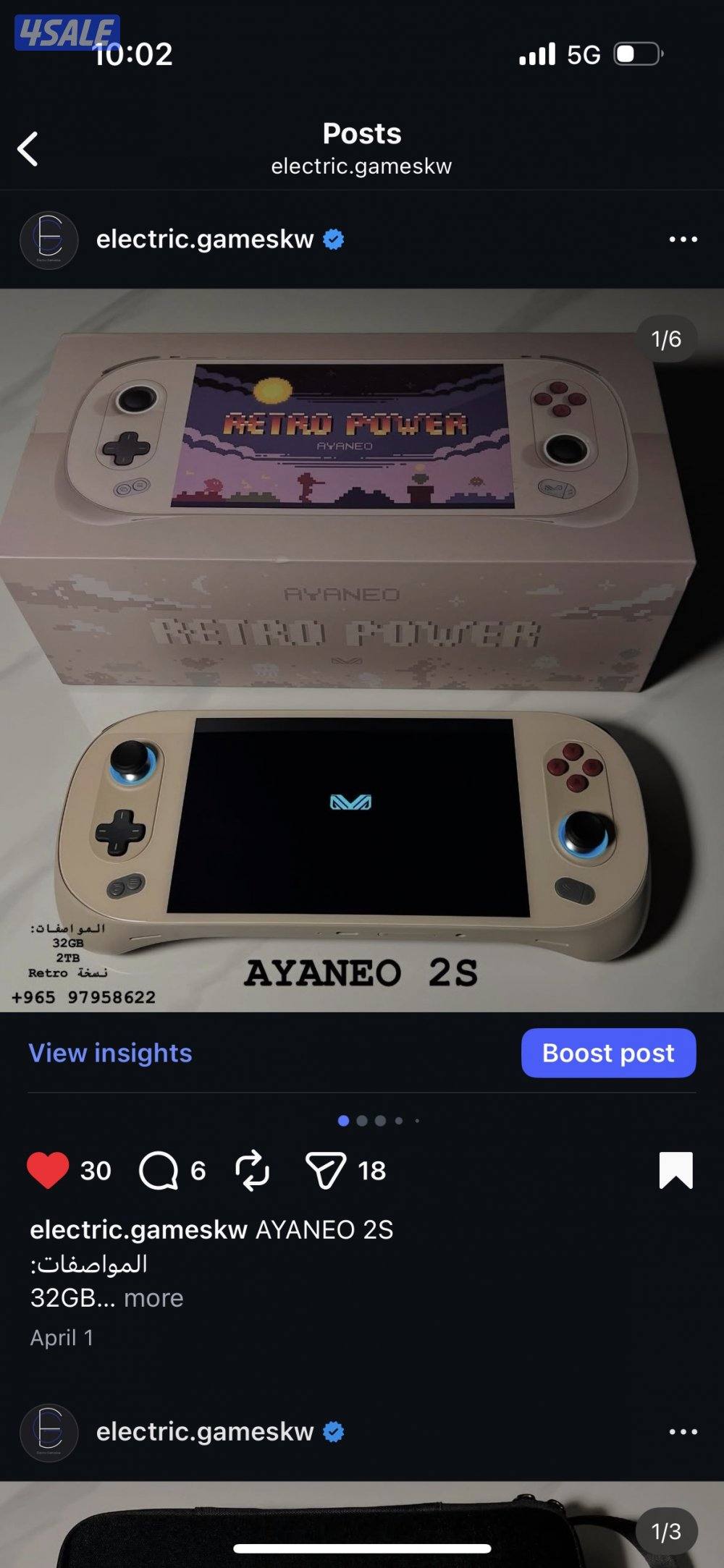The height and width of the screenshot is (1568, 724).
Task: Expand the caption with "more"
Action: pyautogui.click(x=153, y=1297)
